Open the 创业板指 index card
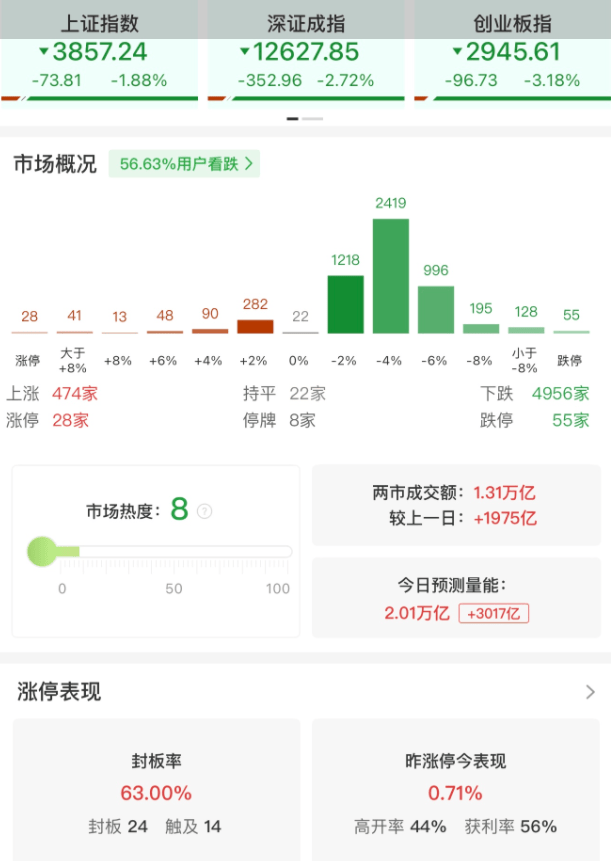 [x=512, y=52]
